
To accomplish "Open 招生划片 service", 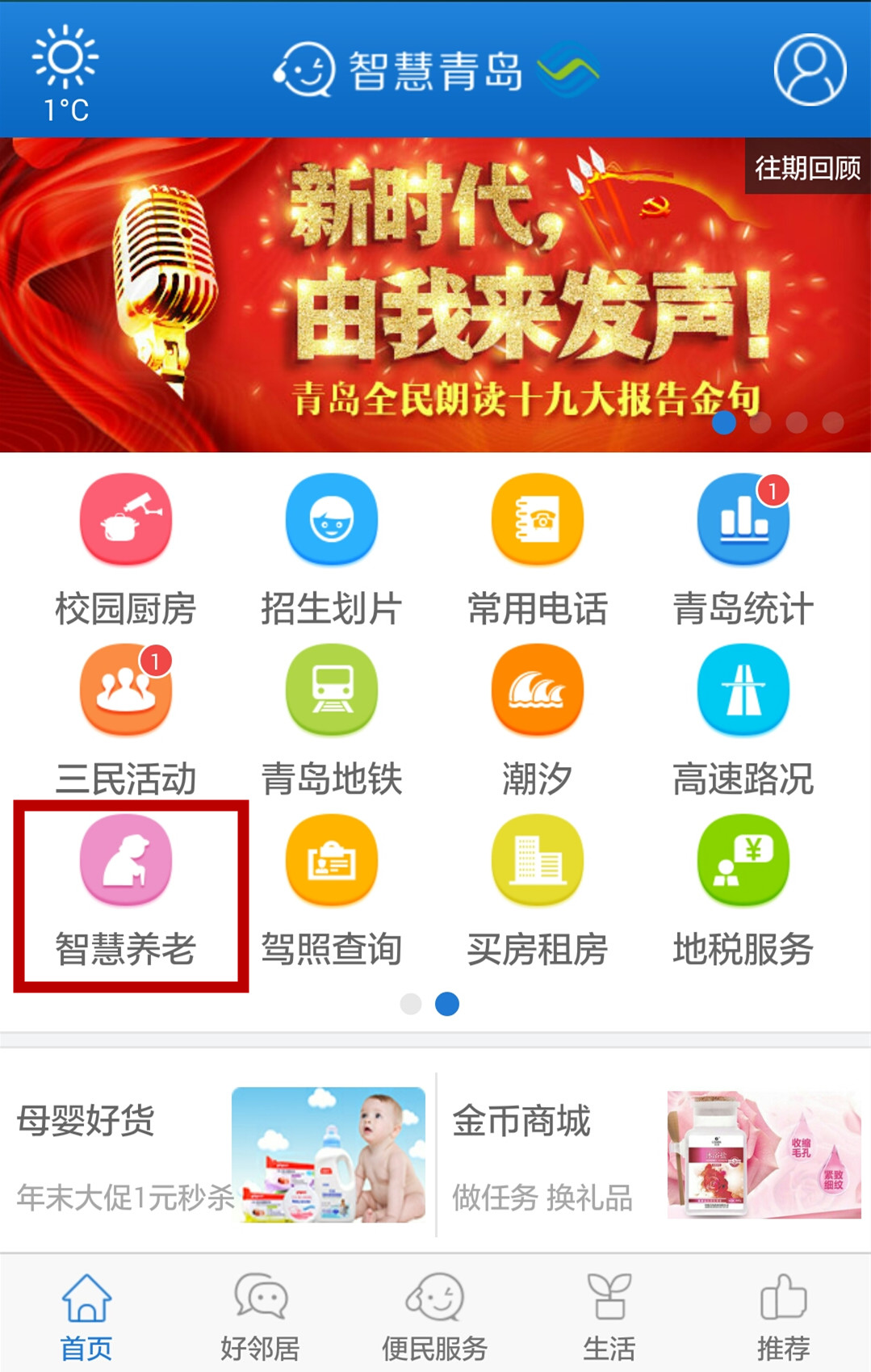I will tap(332, 549).
